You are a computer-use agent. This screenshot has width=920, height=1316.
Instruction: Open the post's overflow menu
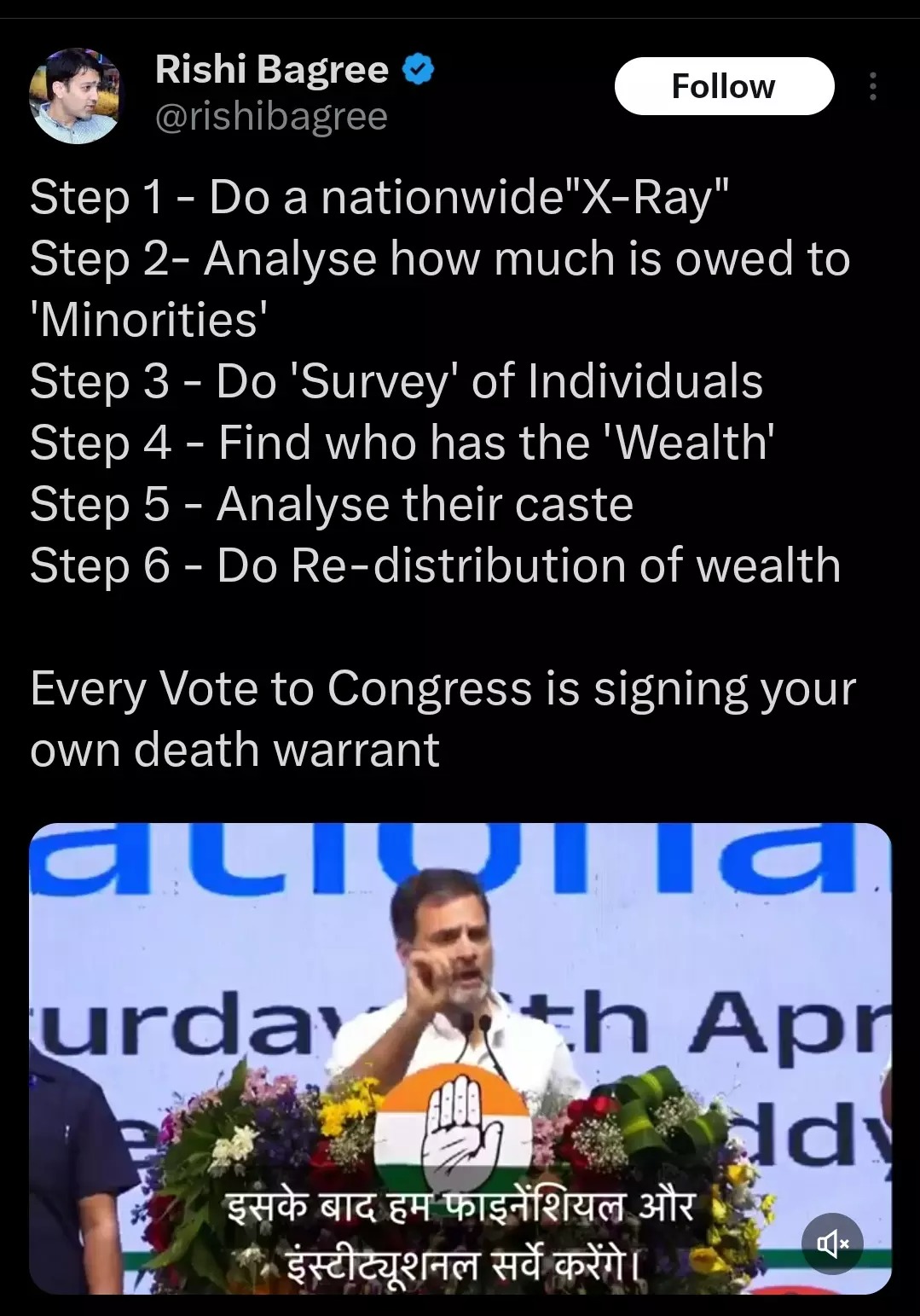click(x=872, y=86)
